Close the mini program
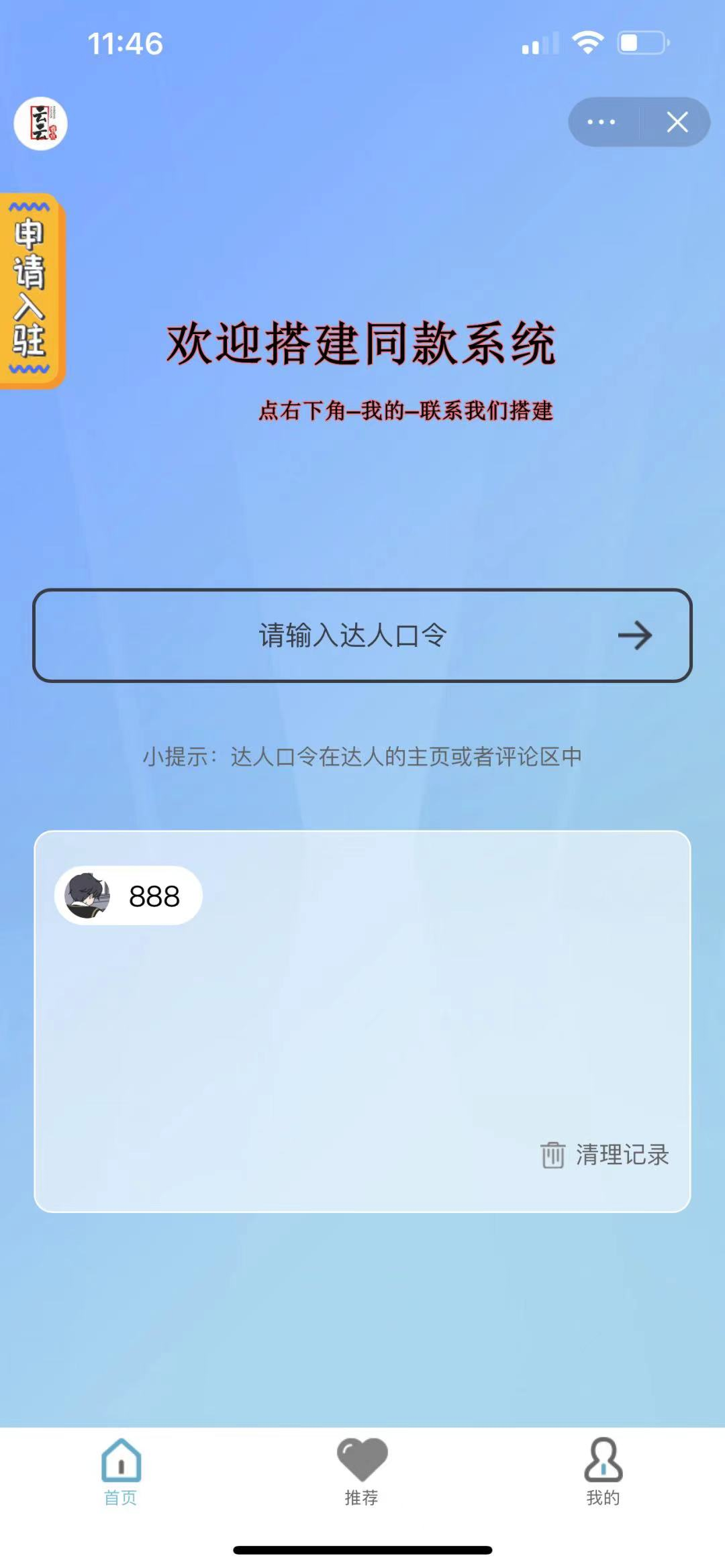The height and width of the screenshot is (1568, 725). coord(677,122)
